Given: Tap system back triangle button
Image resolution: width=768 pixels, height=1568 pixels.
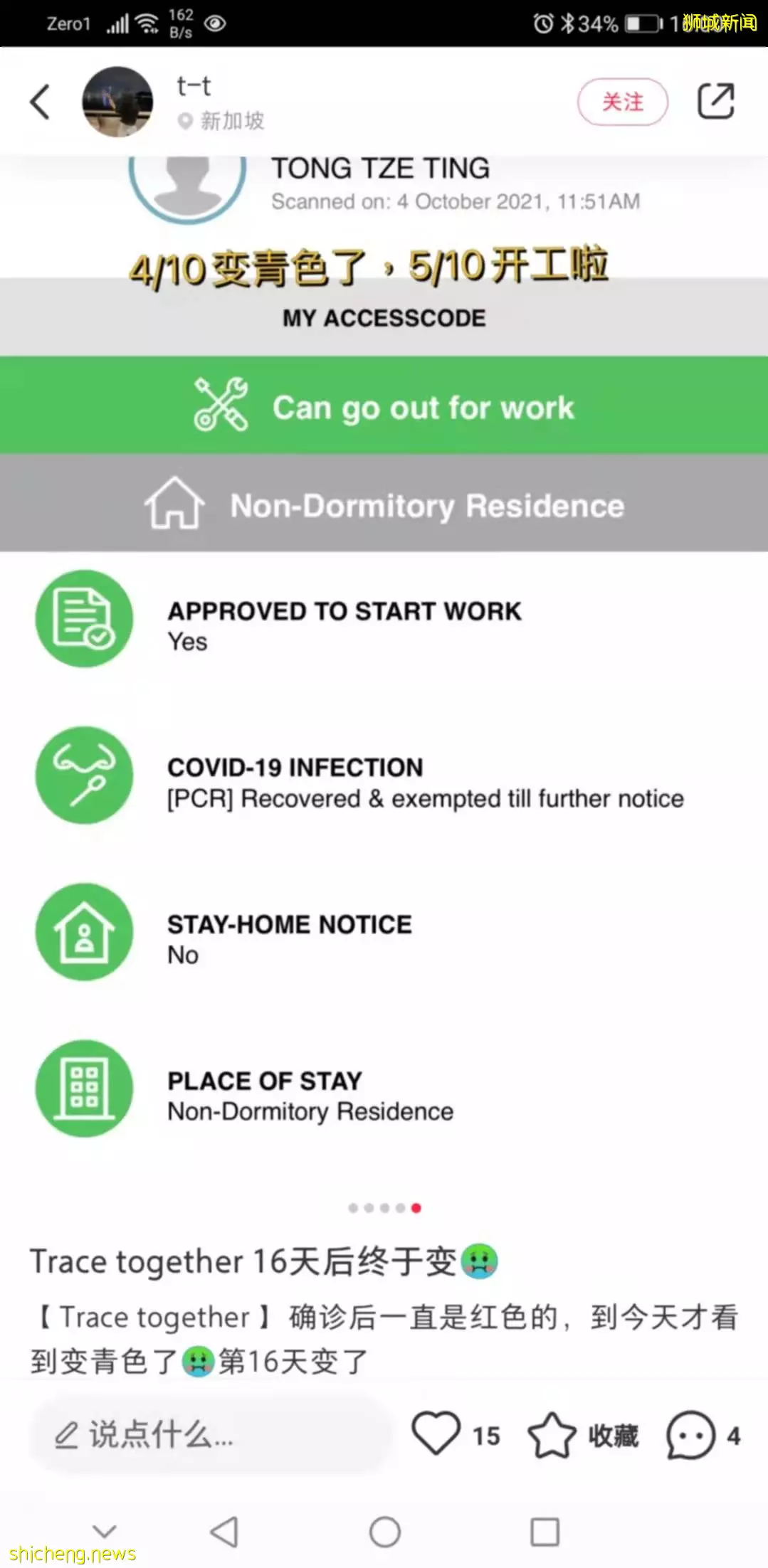Looking at the screenshot, I should tap(225, 1531).
